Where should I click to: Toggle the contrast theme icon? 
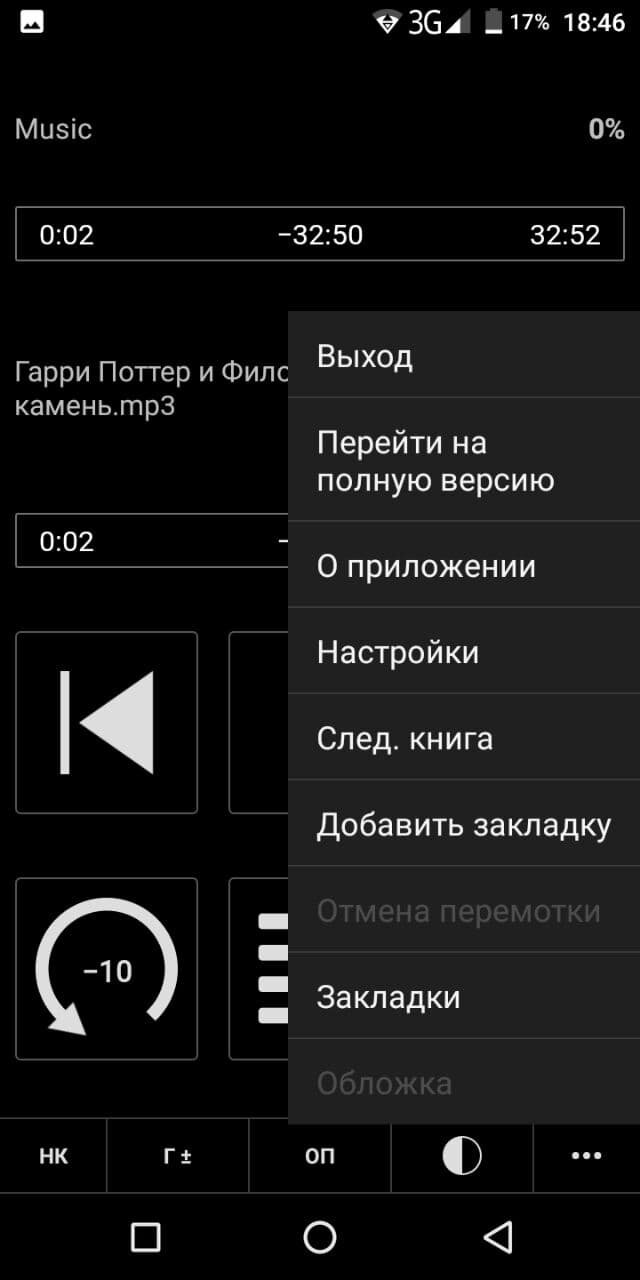click(x=461, y=1156)
